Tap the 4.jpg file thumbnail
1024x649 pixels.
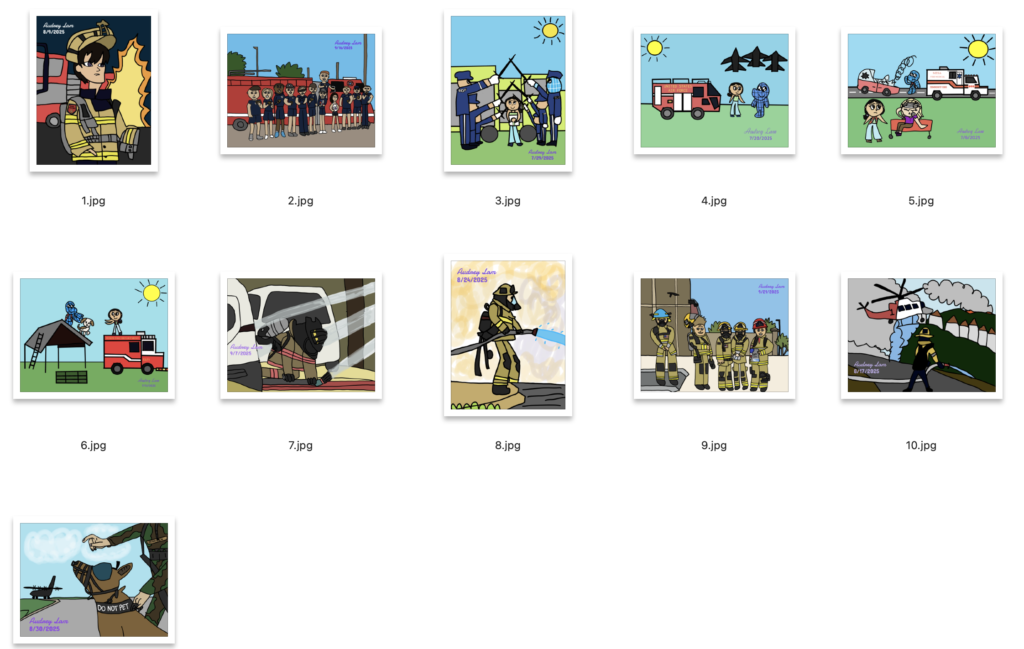click(714, 91)
